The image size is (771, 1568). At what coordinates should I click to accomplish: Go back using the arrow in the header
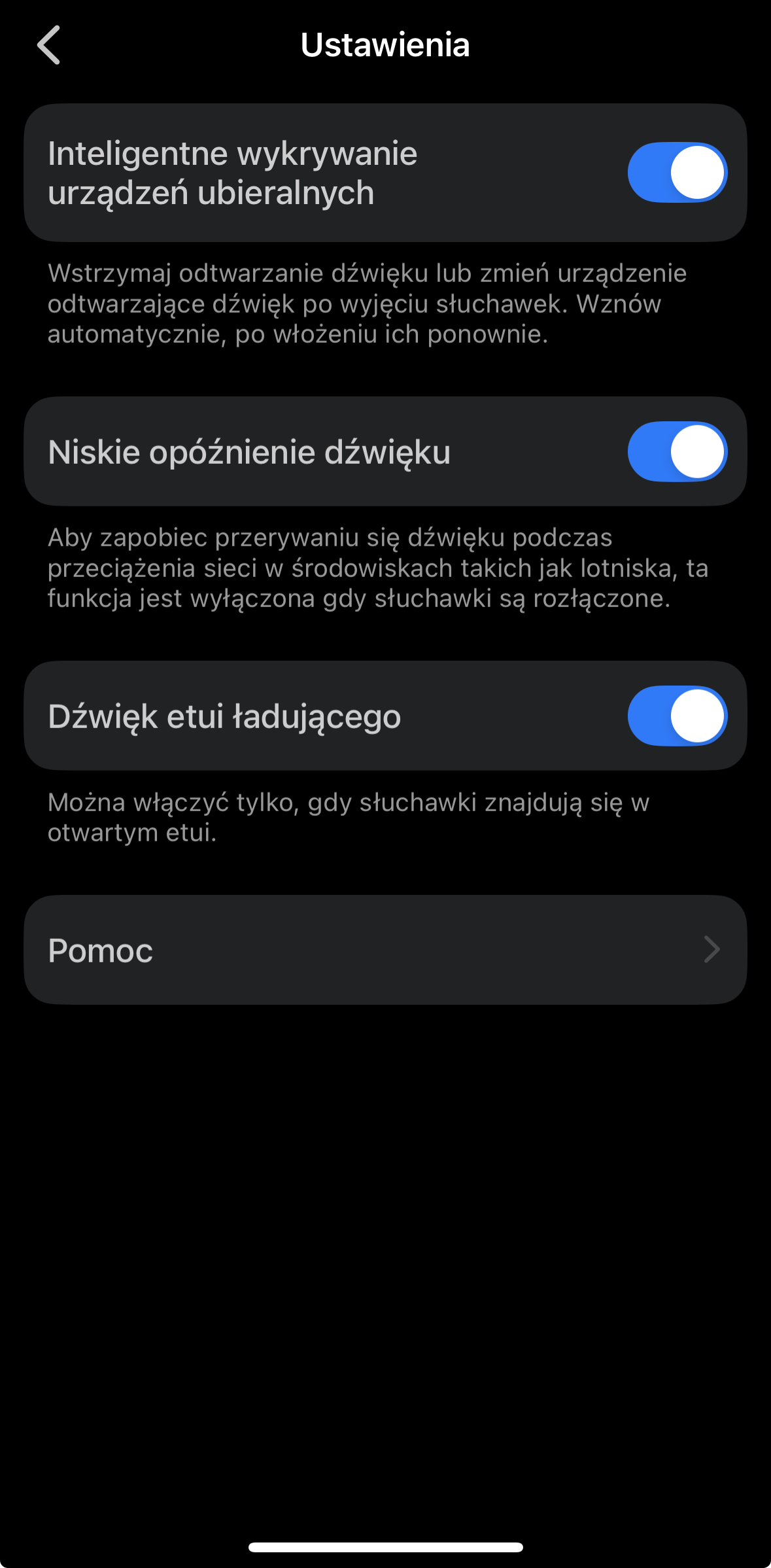(x=49, y=45)
